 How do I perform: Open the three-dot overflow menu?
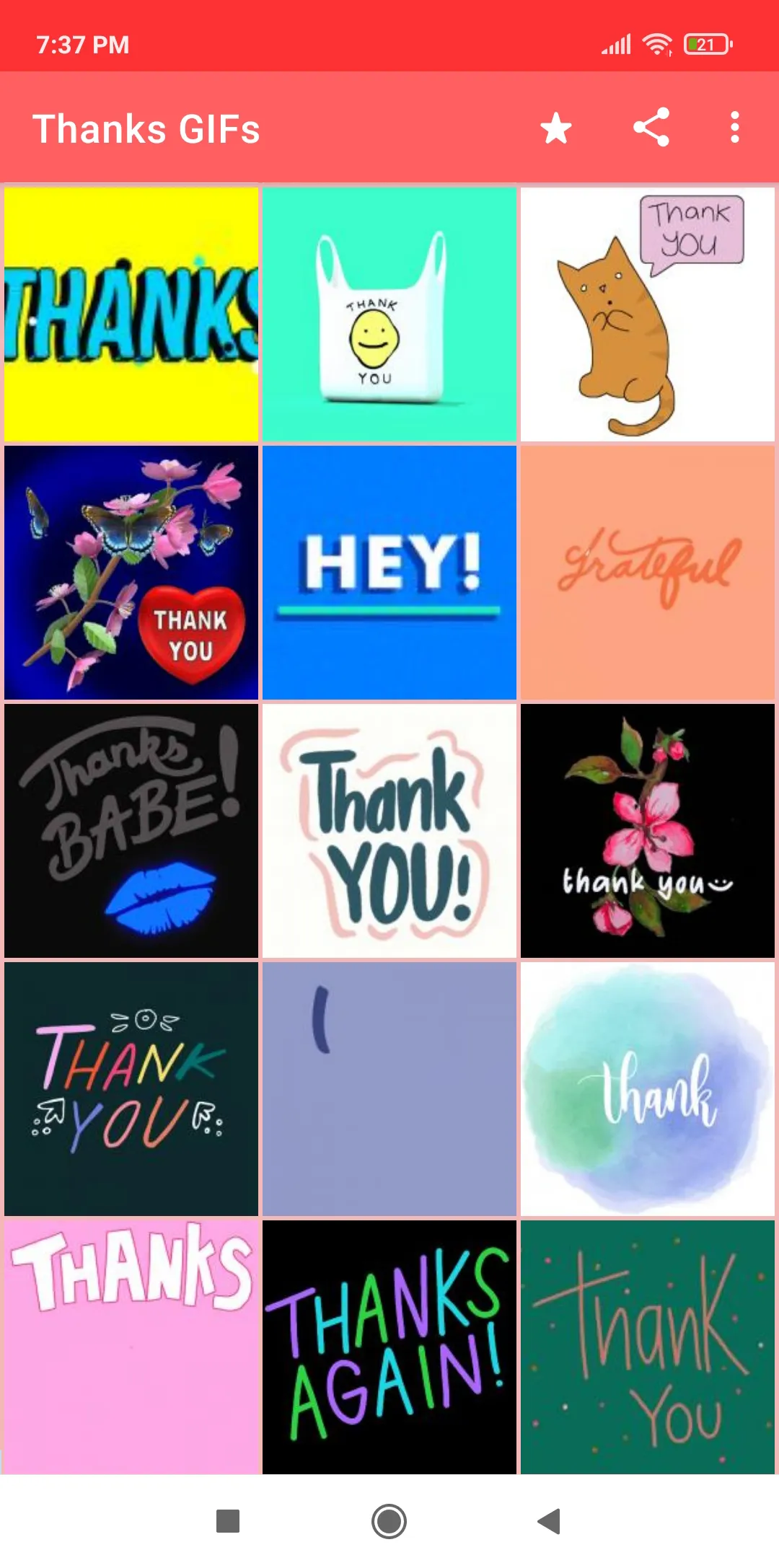734,128
